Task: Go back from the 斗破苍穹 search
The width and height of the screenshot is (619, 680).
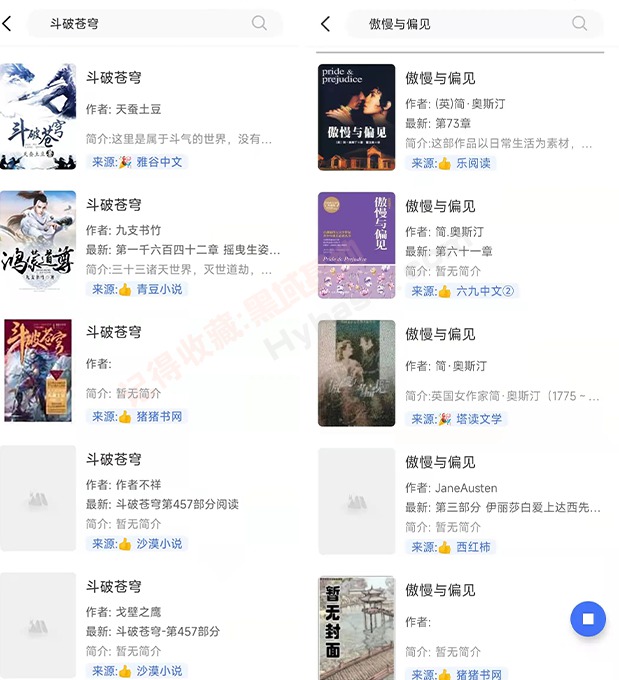Action: click(x=8, y=23)
